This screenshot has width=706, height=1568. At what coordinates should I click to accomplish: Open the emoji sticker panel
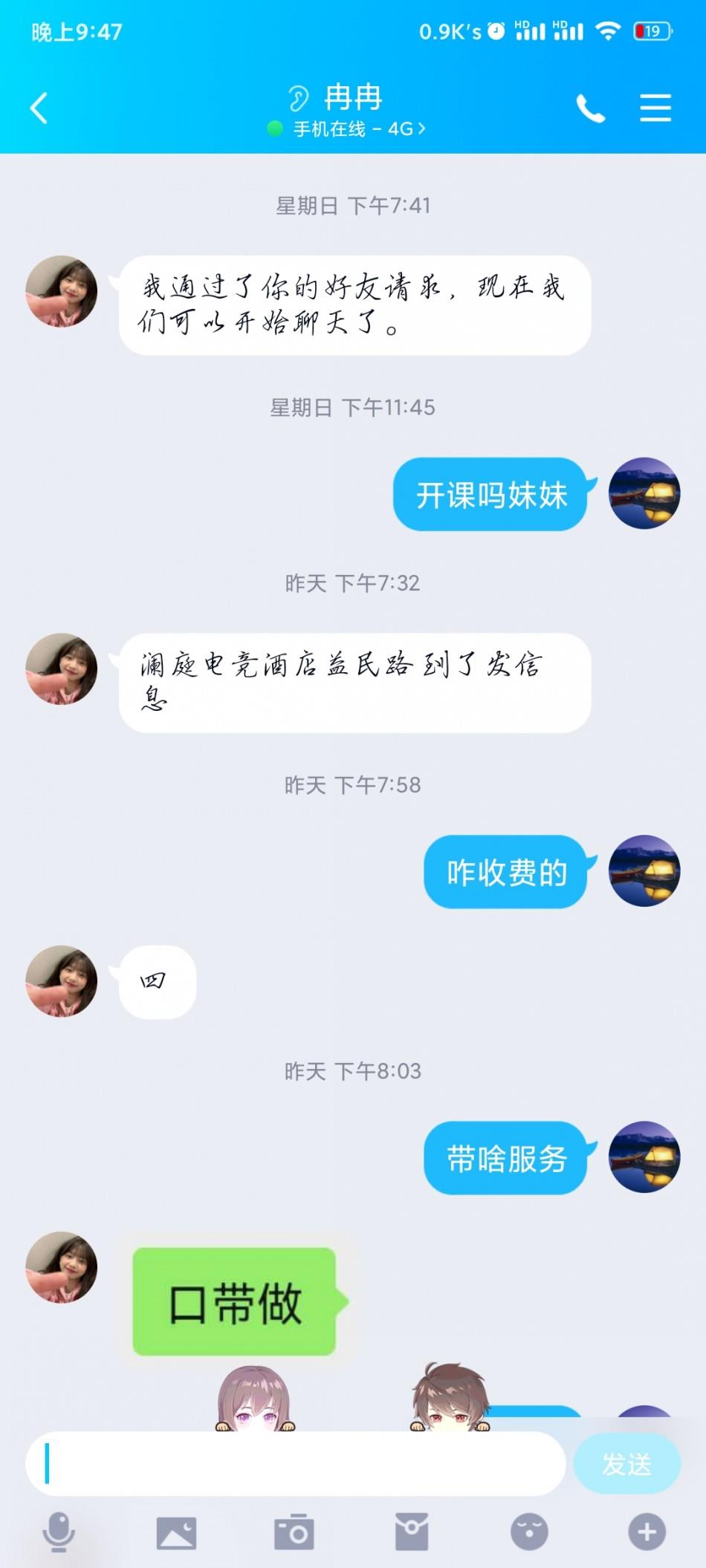pyautogui.click(x=529, y=1532)
